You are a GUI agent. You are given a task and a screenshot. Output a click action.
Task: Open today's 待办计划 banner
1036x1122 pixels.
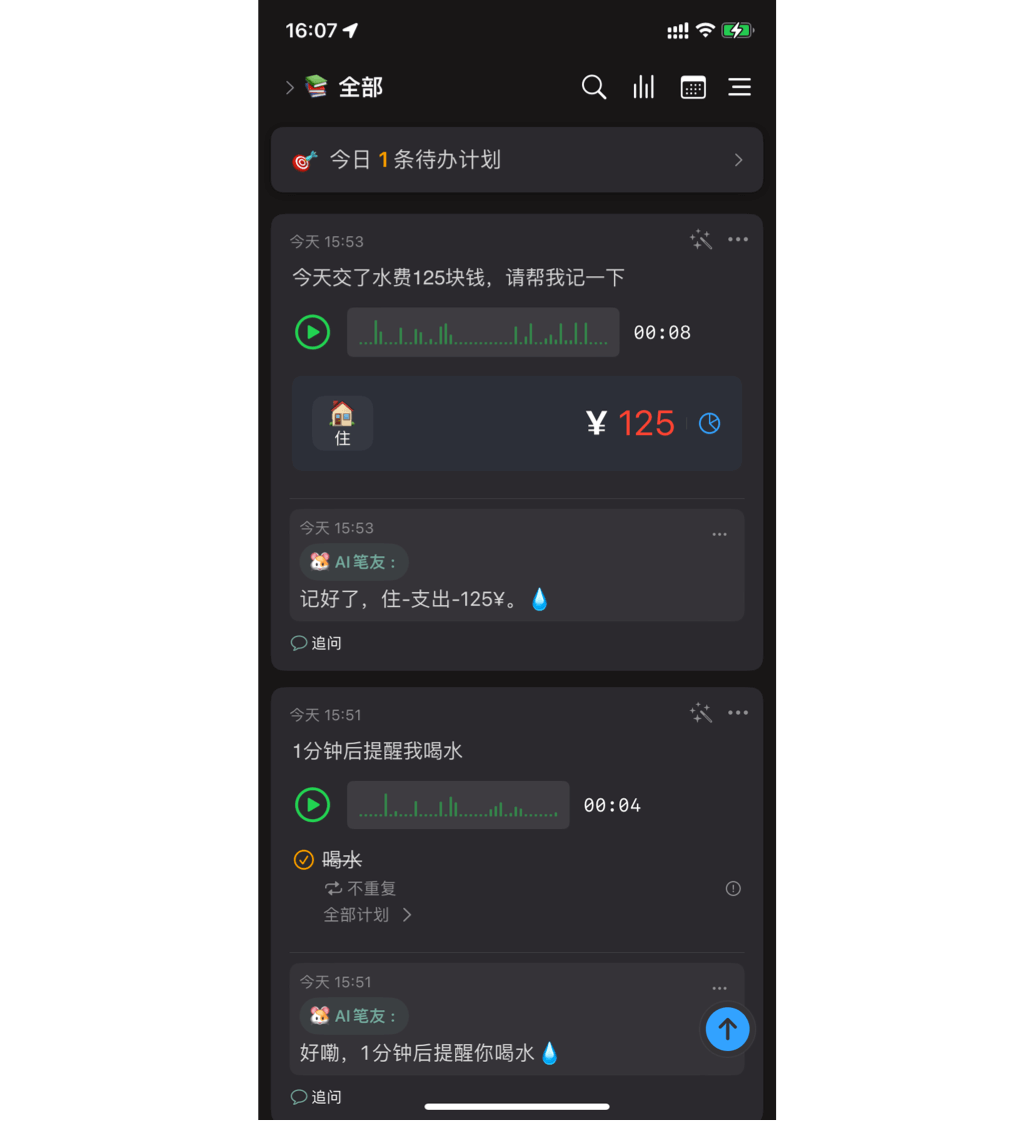click(516, 160)
